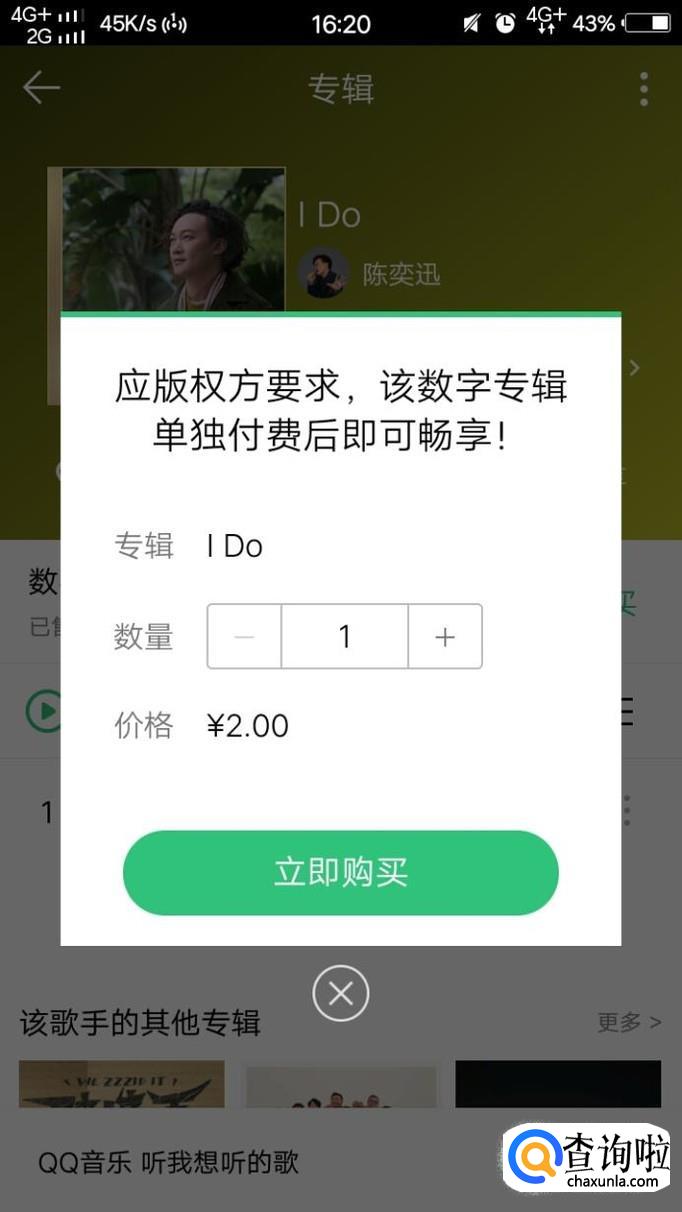Viewport: 682px width, 1212px height.
Task: Tap the quantity number field
Action: coord(345,637)
